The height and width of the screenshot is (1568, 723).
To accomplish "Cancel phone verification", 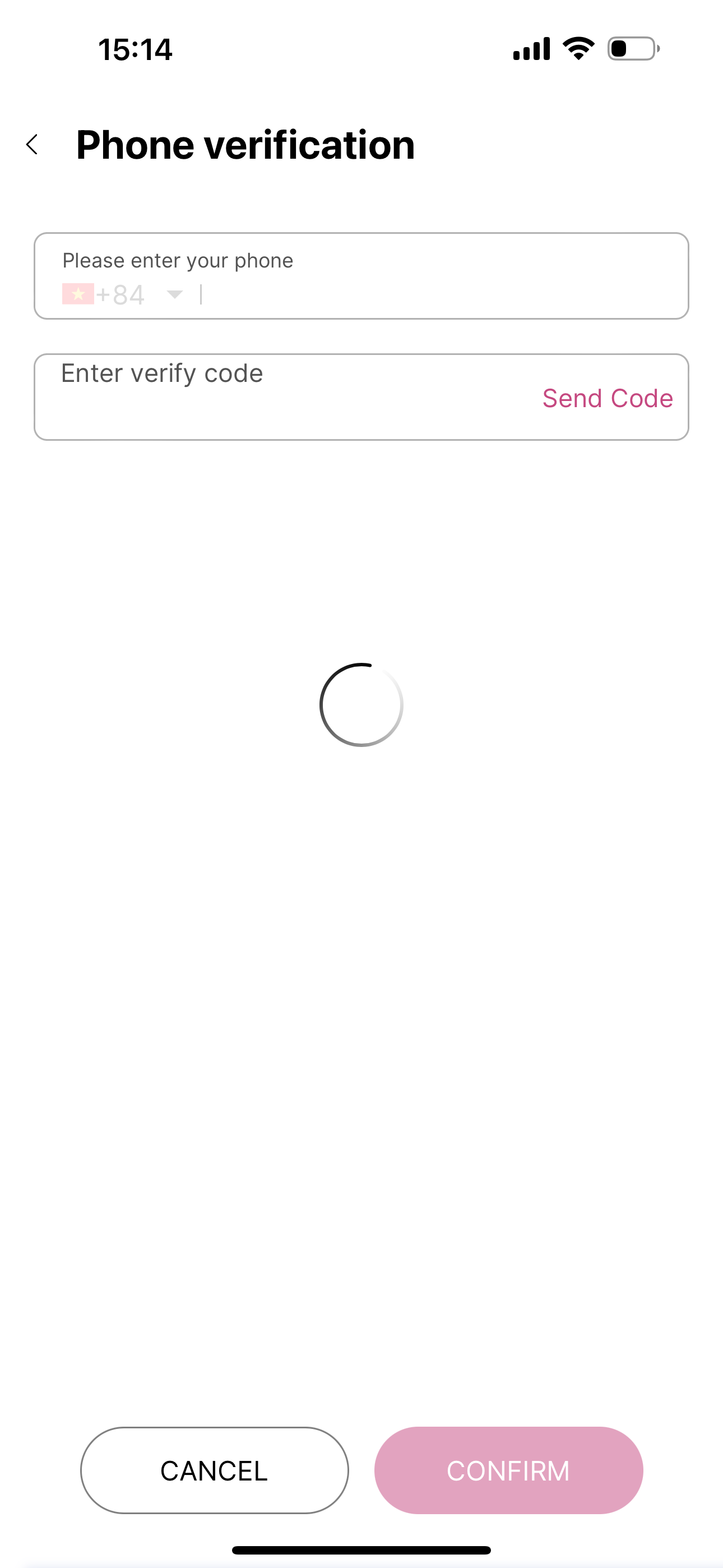I will click(214, 1470).
